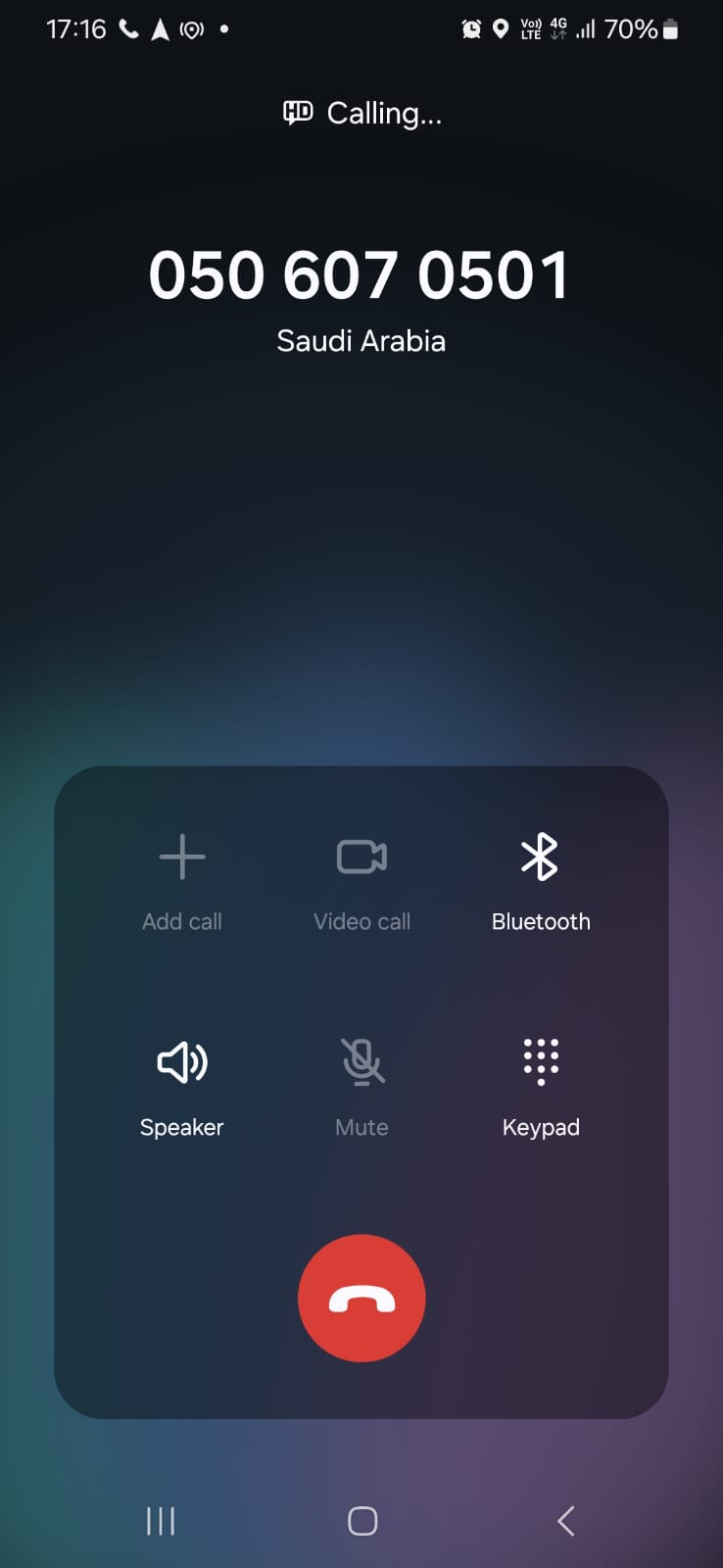This screenshot has width=723, height=1568.
Task: Start a Video call
Action: [x=361, y=880]
